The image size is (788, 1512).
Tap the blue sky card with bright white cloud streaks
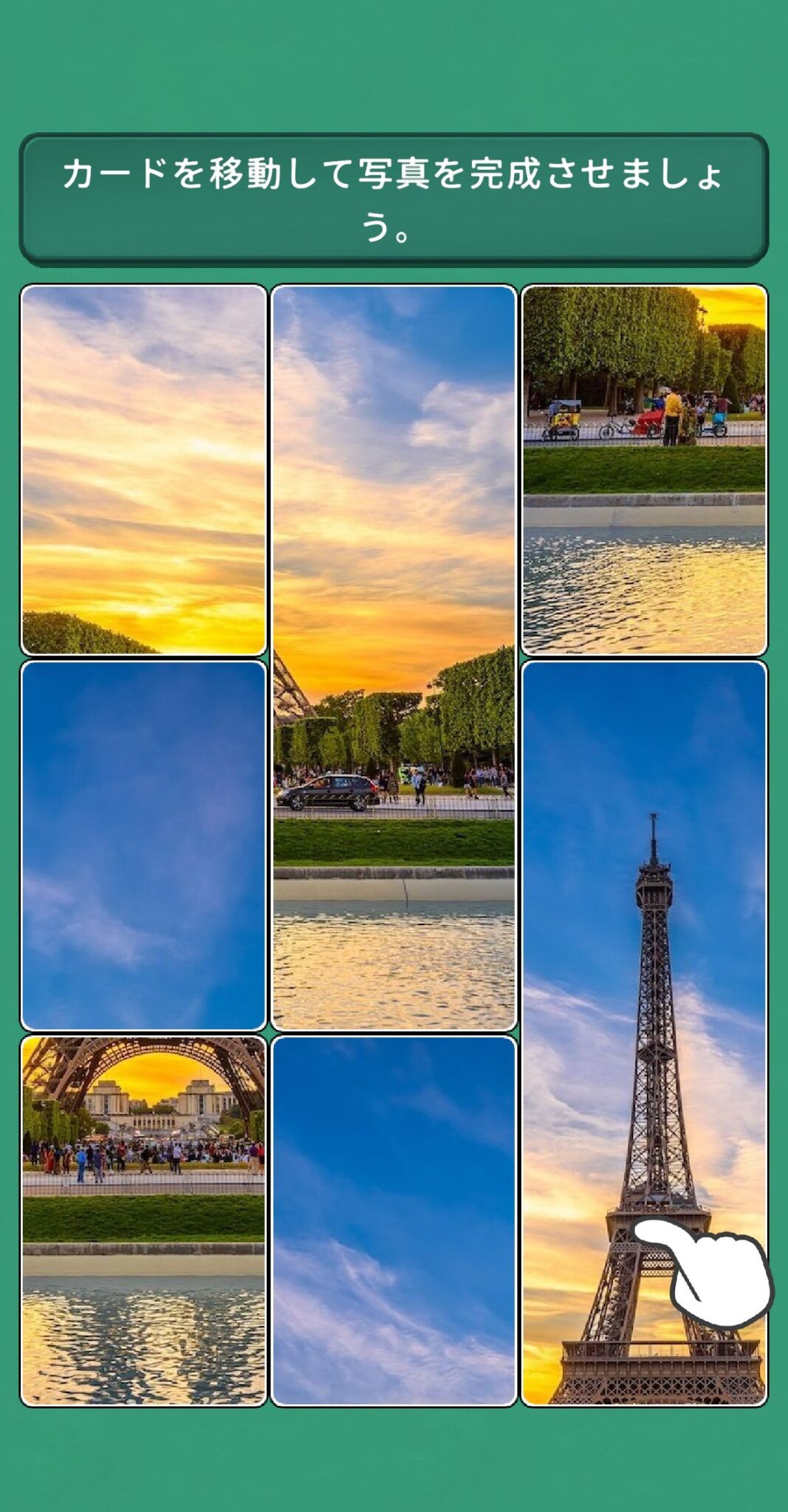394,1220
